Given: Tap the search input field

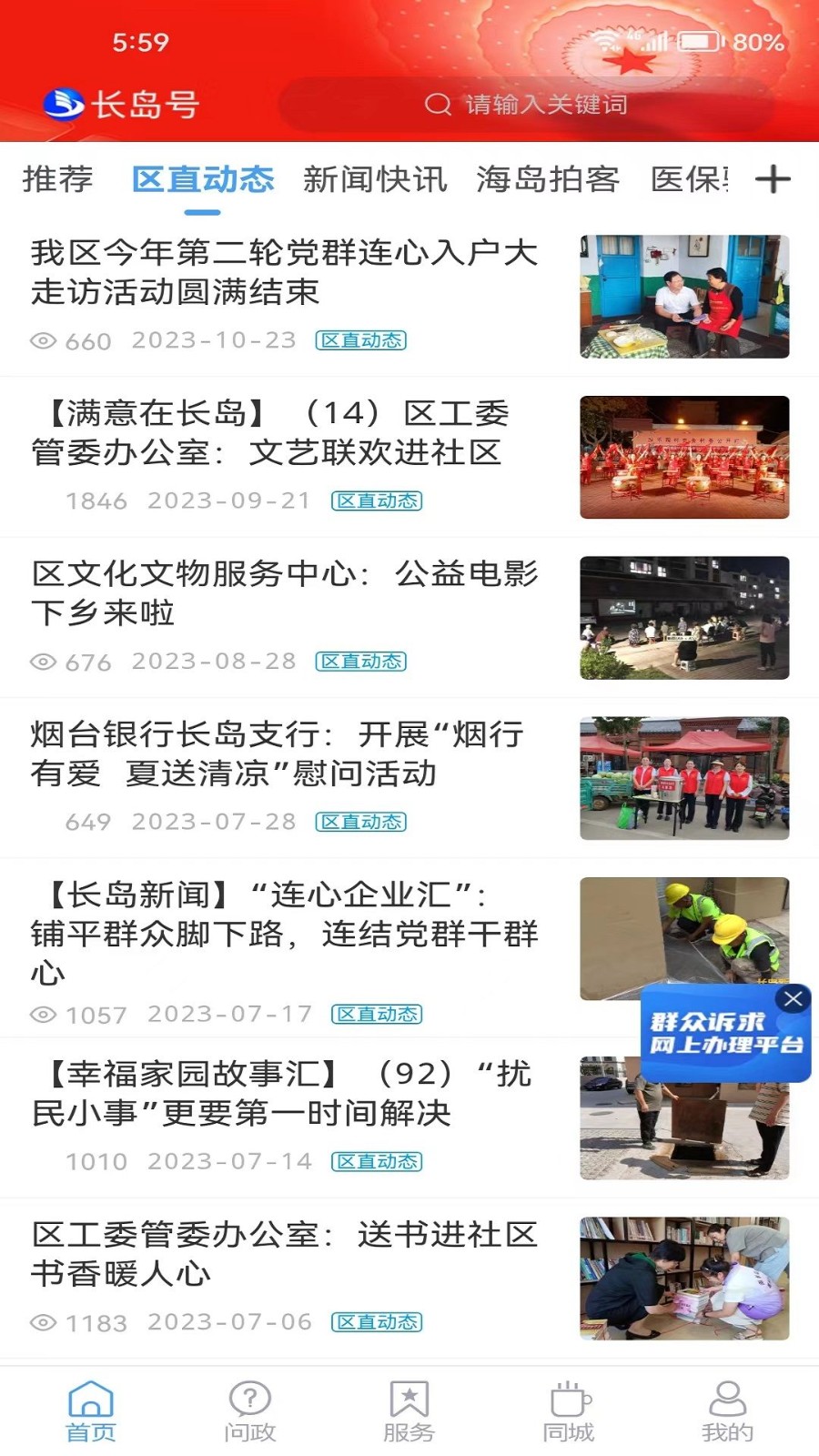Looking at the screenshot, I should 546,103.
